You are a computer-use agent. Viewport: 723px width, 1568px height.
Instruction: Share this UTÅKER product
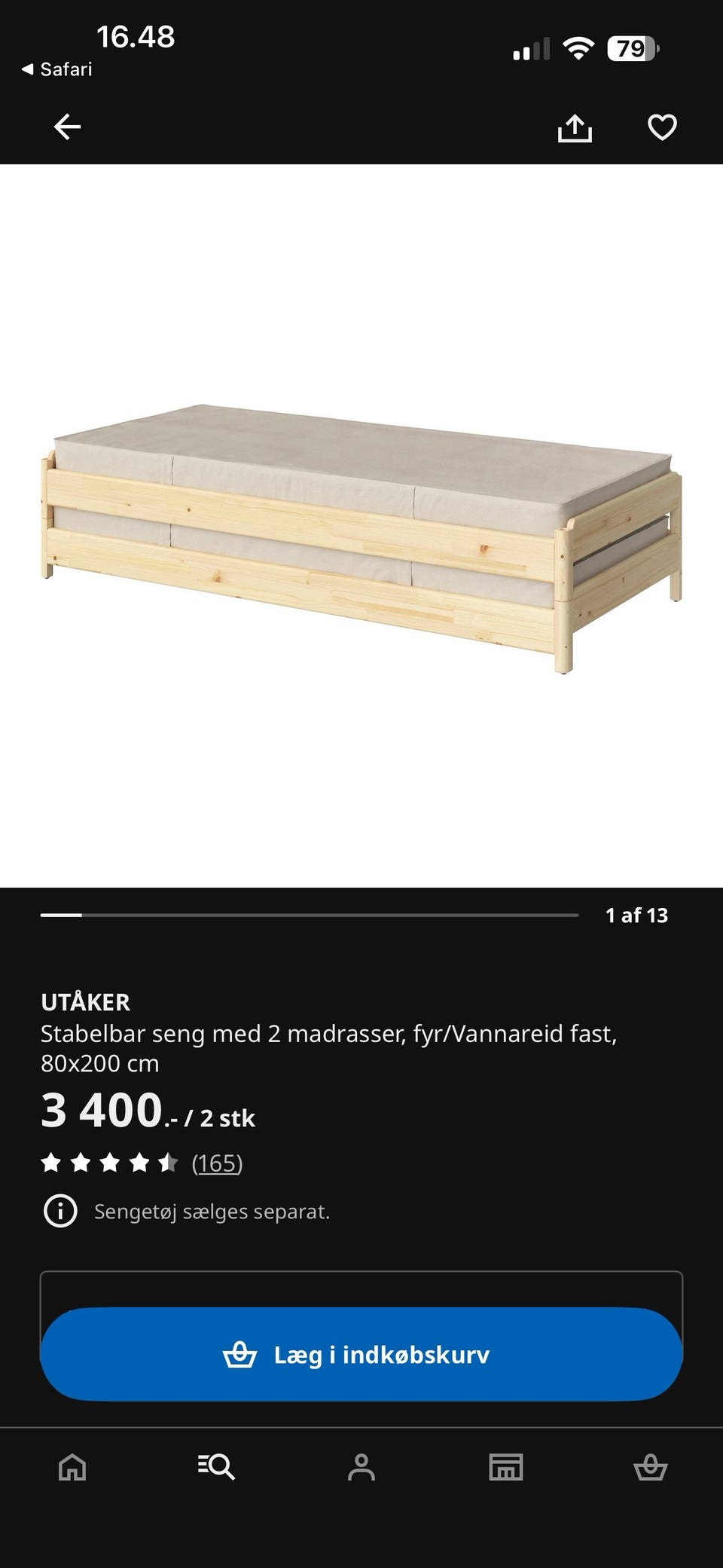pos(575,127)
